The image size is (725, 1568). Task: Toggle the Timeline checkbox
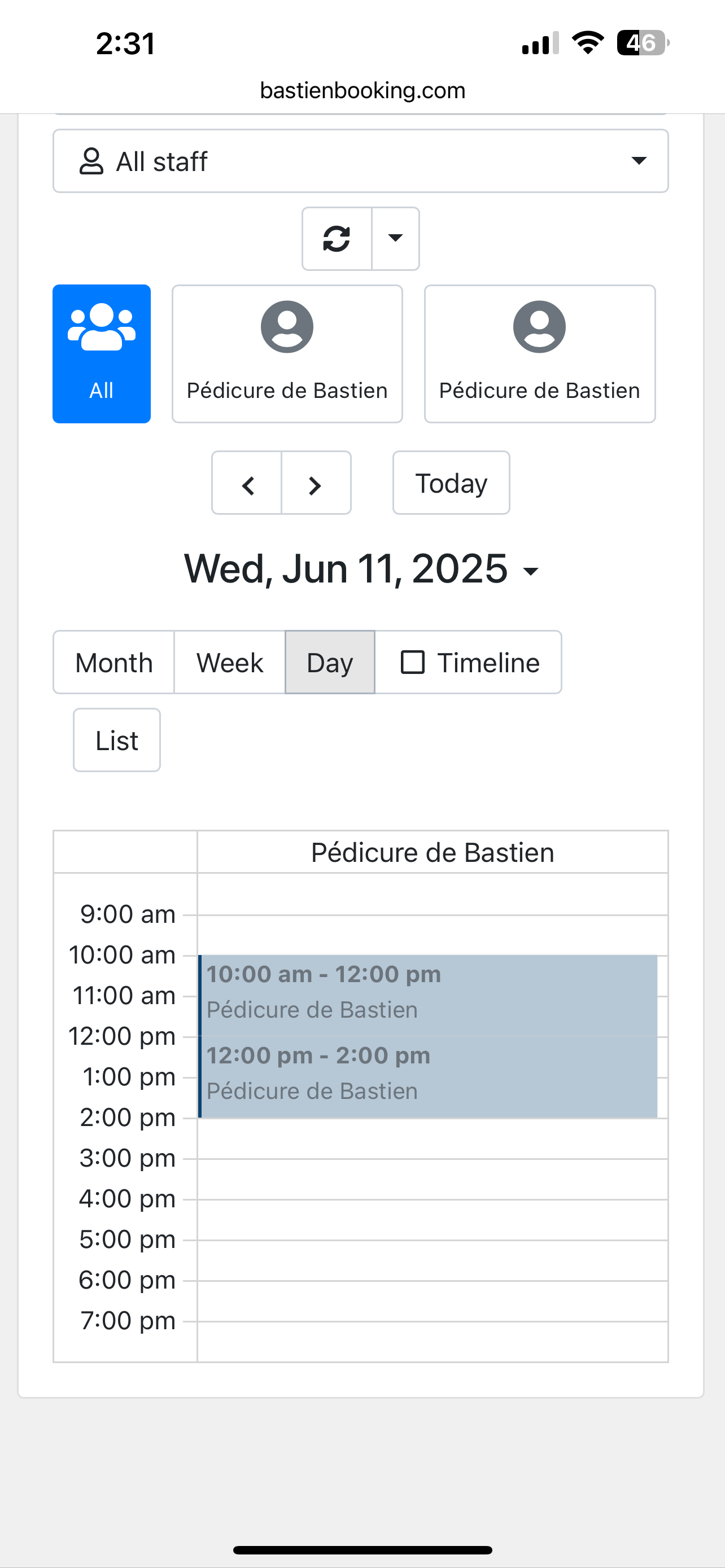pyautogui.click(x=412, y=662)
